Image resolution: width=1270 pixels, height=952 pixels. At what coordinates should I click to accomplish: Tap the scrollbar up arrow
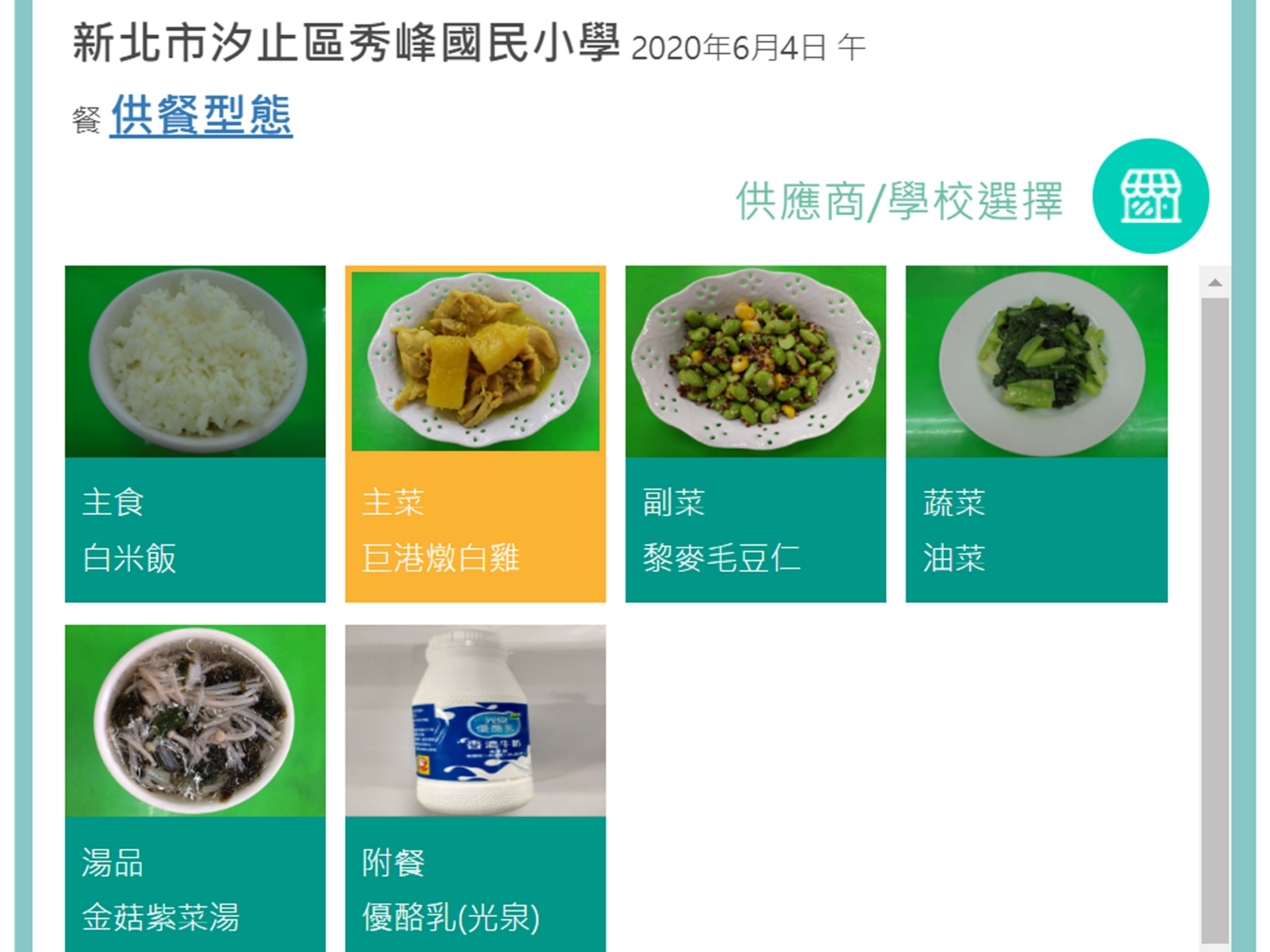tap(1214, 282)
